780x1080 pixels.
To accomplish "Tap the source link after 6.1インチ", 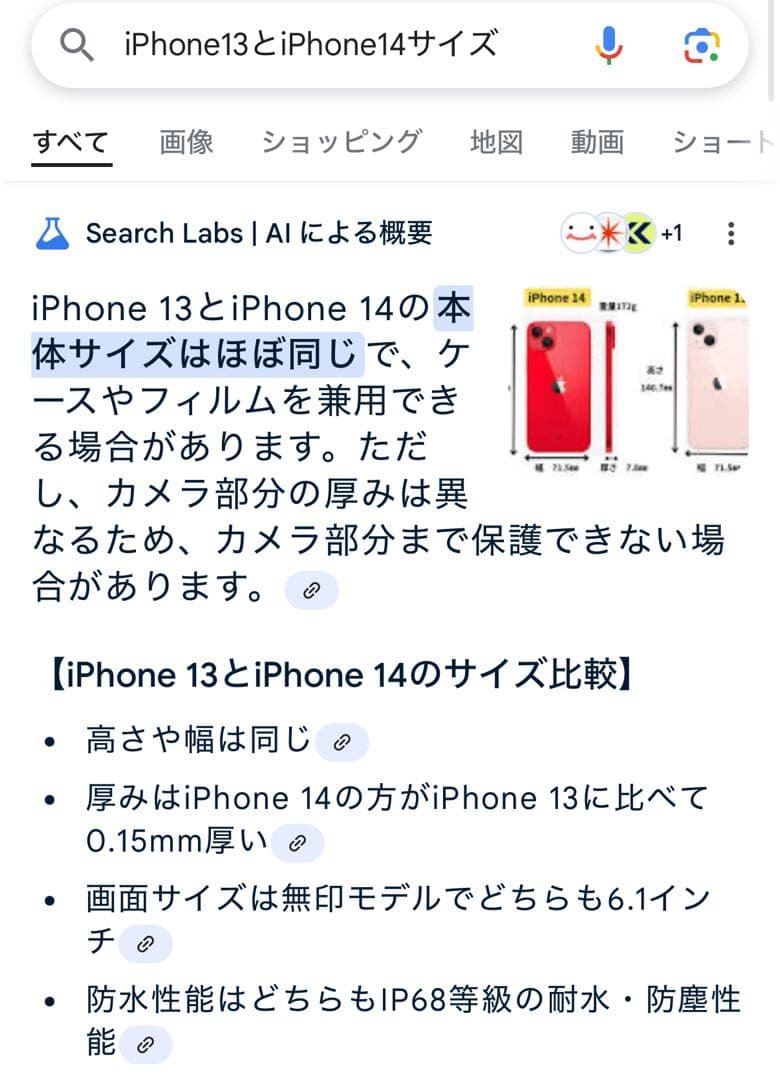I will pyautogui.click(x=145, y=944).
